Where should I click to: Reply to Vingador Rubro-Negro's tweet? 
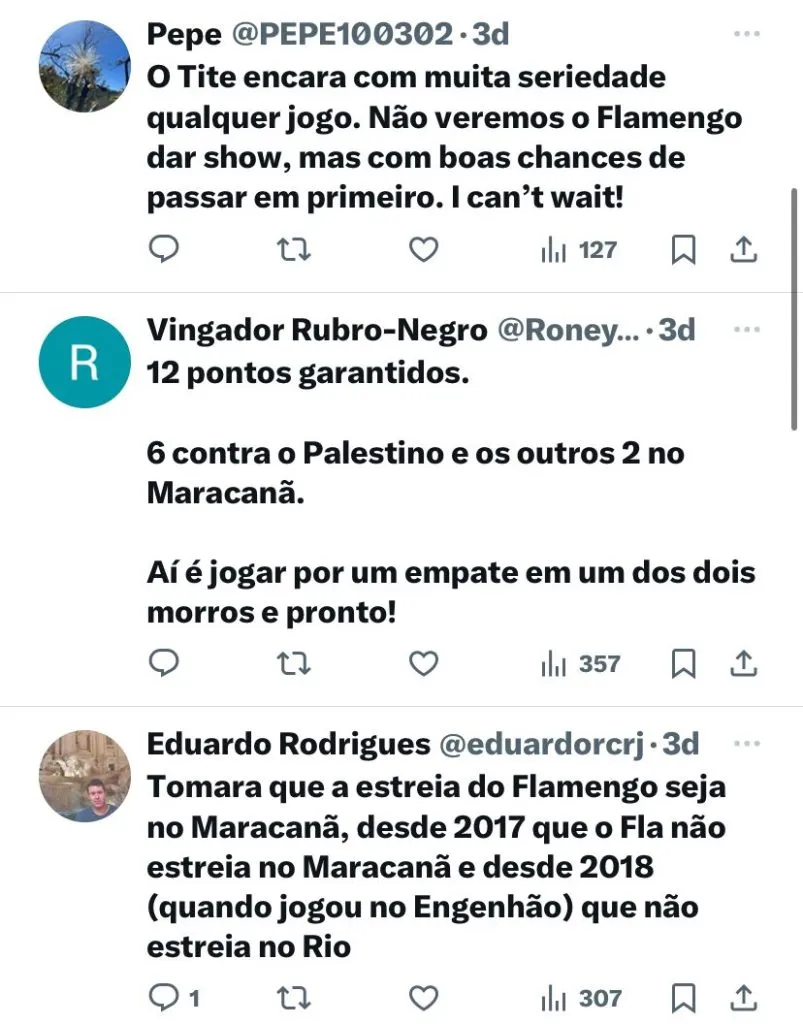pyautogui.click(x=163, y=663)
